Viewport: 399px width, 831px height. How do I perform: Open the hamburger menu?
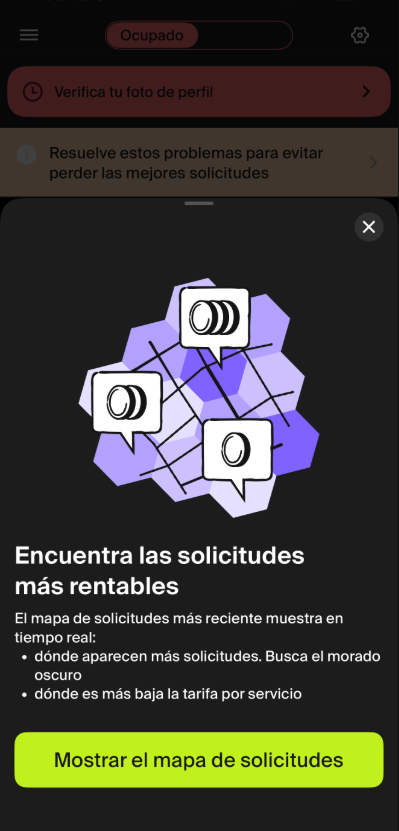click(29, 36)
